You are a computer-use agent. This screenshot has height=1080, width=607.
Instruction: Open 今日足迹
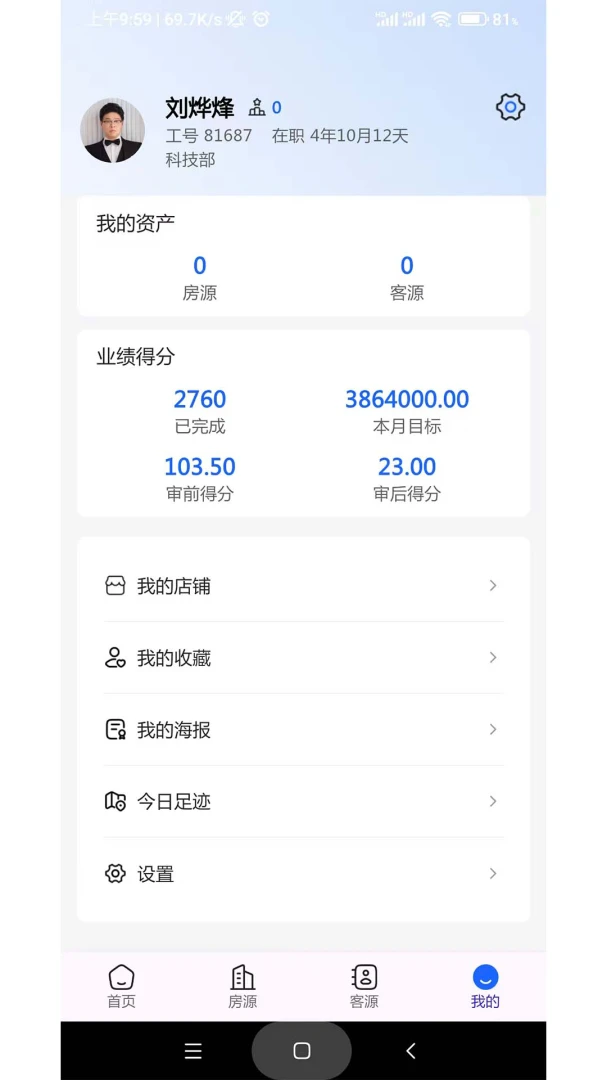pos(304,802)
